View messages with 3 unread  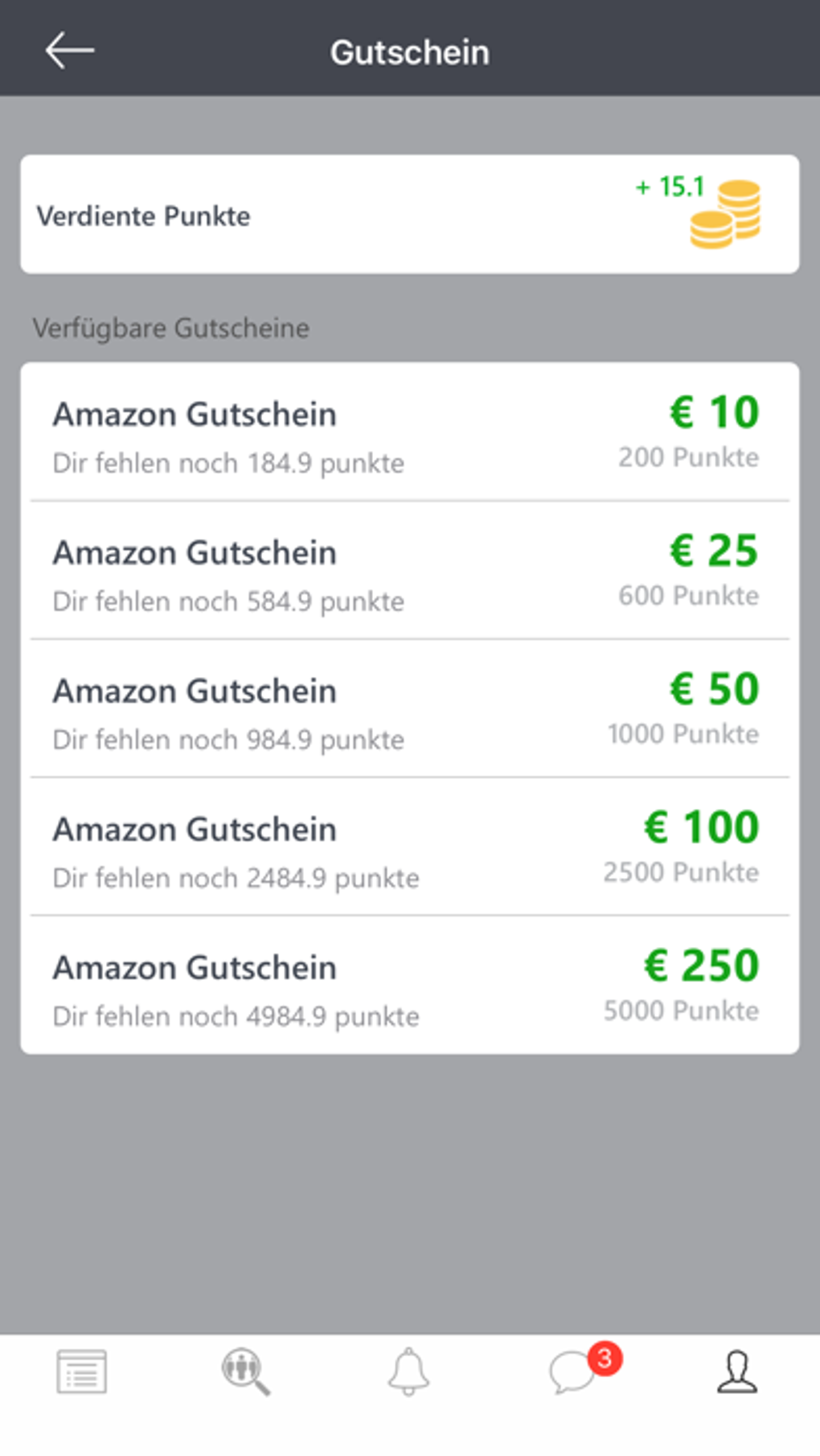[x=574, y=1372]
